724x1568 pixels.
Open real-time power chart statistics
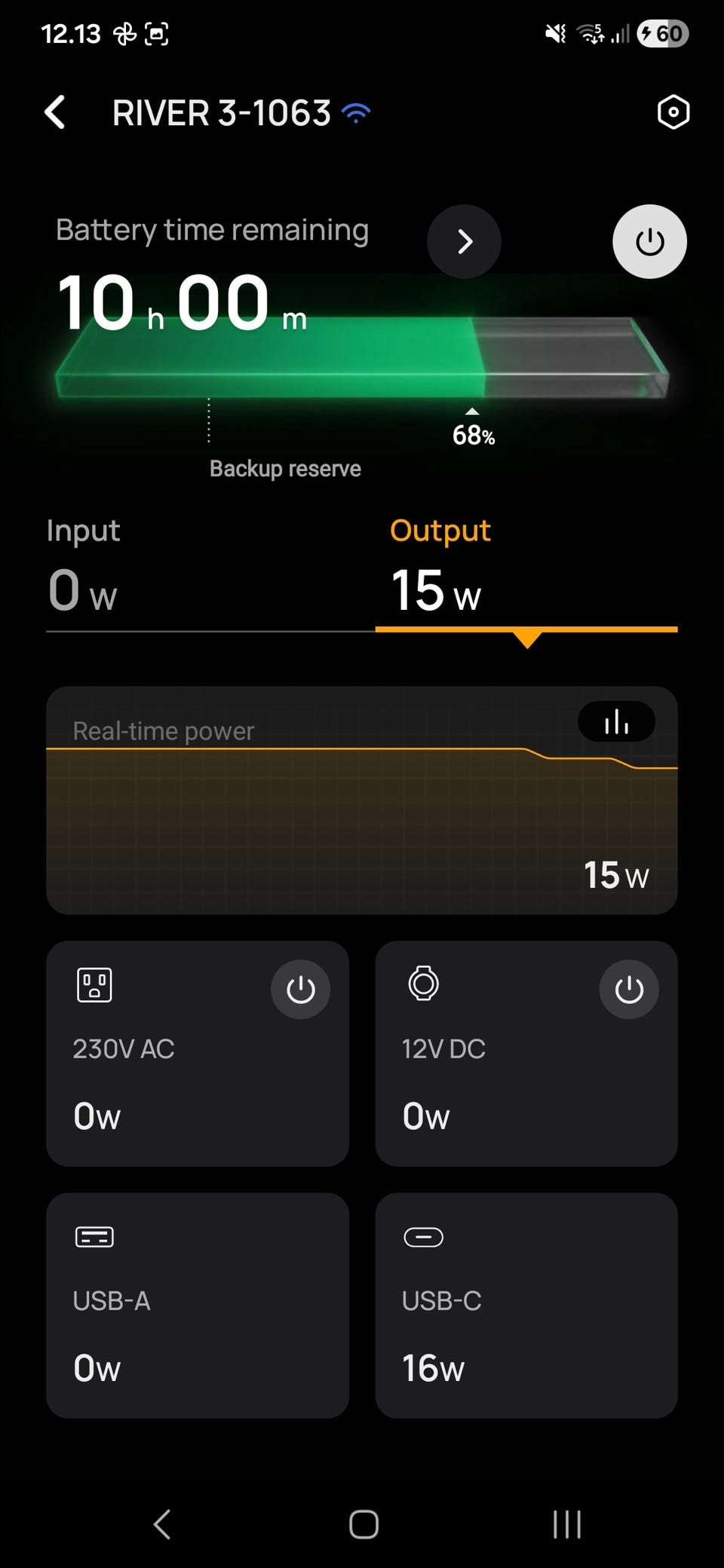pyautogui.click(x=616, y=722)
